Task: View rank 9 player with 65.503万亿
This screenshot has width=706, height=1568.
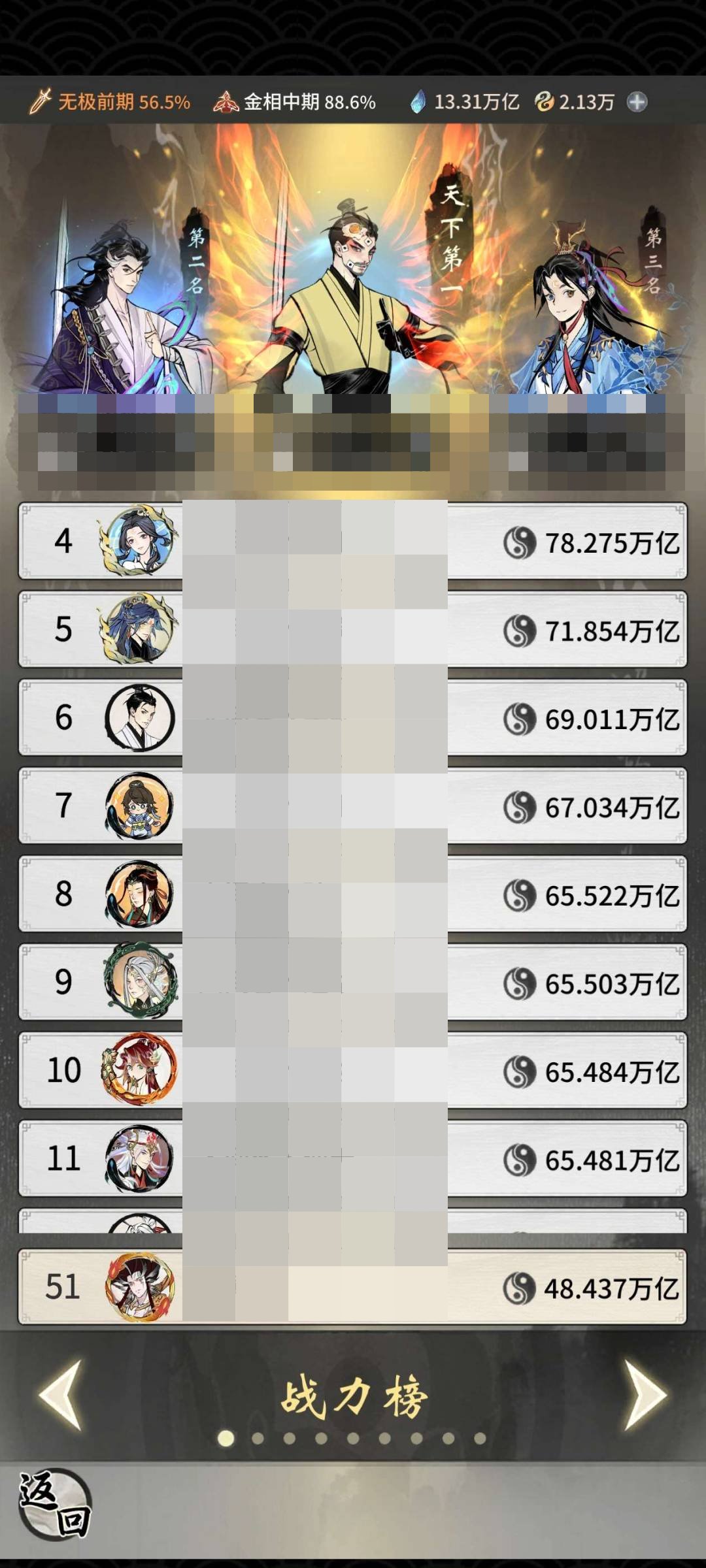Action: tap(353, 982)
